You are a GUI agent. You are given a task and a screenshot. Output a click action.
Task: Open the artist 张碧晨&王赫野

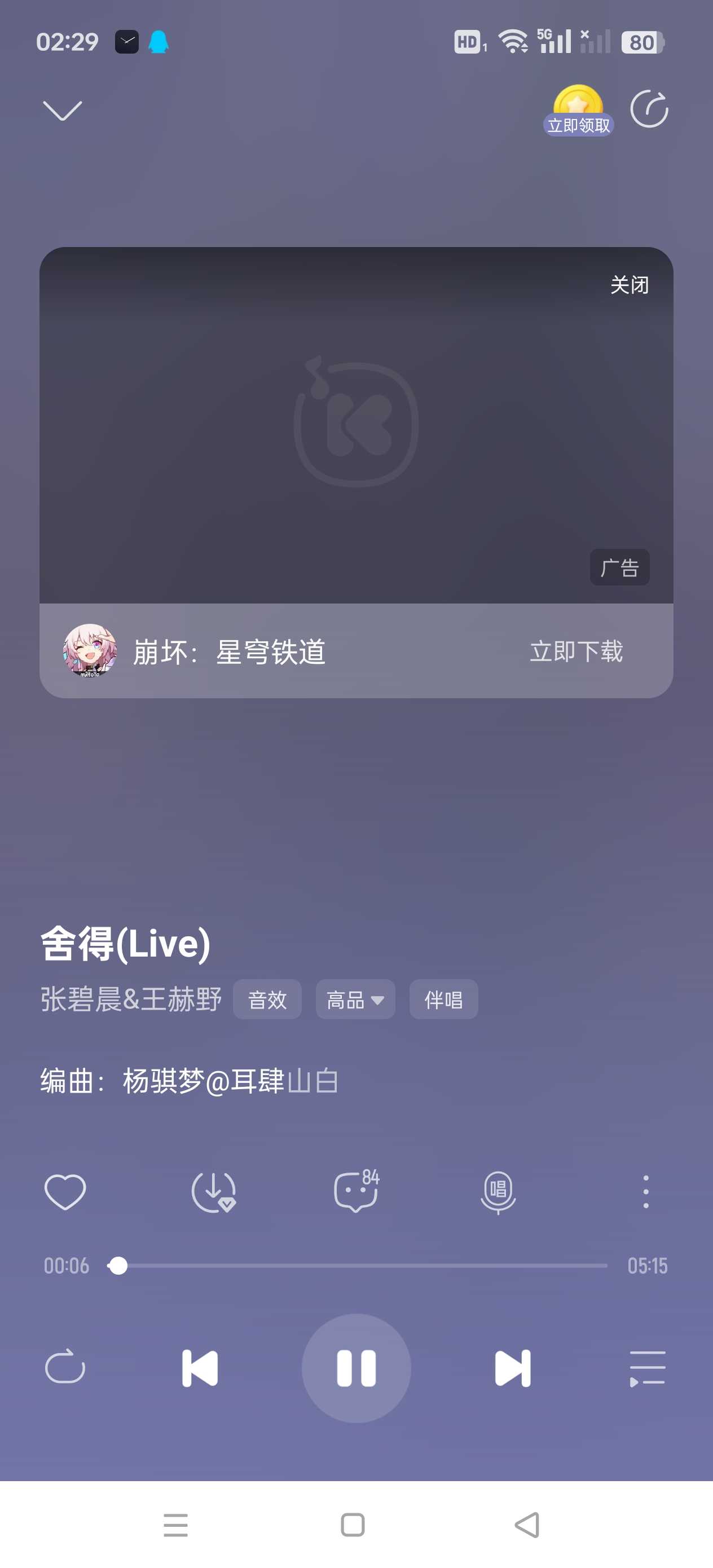pos(131,999)
